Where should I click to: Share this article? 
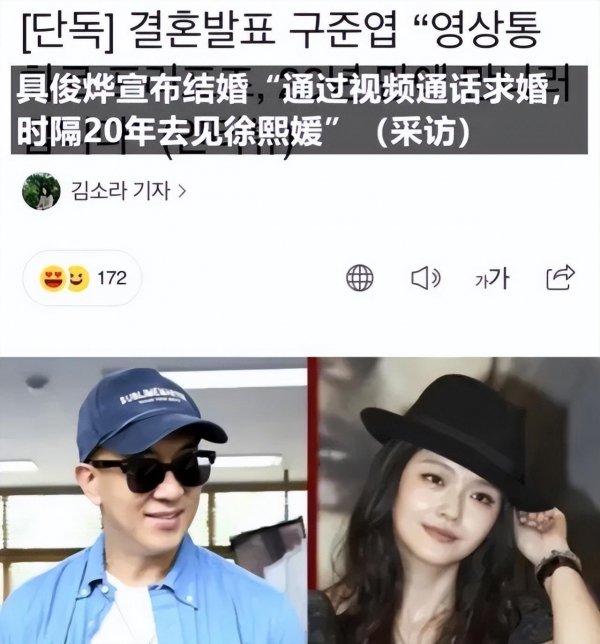[x=560, y=278]
